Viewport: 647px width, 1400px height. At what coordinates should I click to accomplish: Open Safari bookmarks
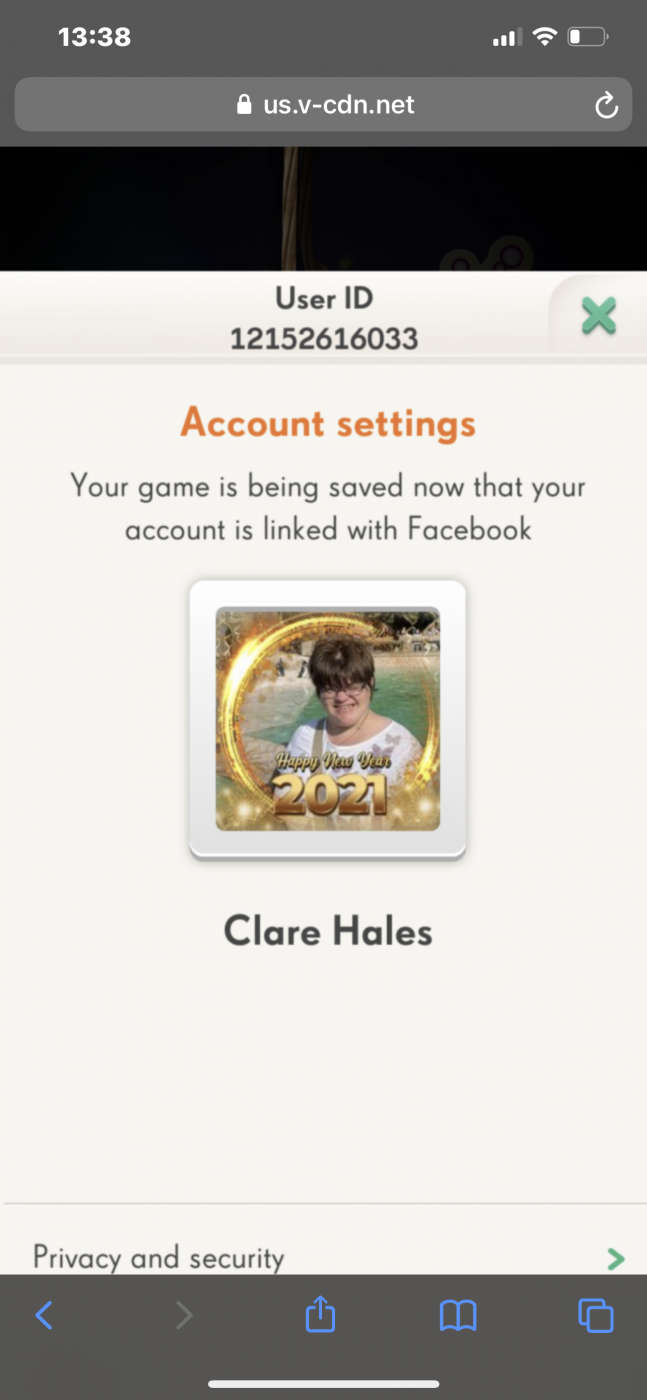pos(458,1315)
